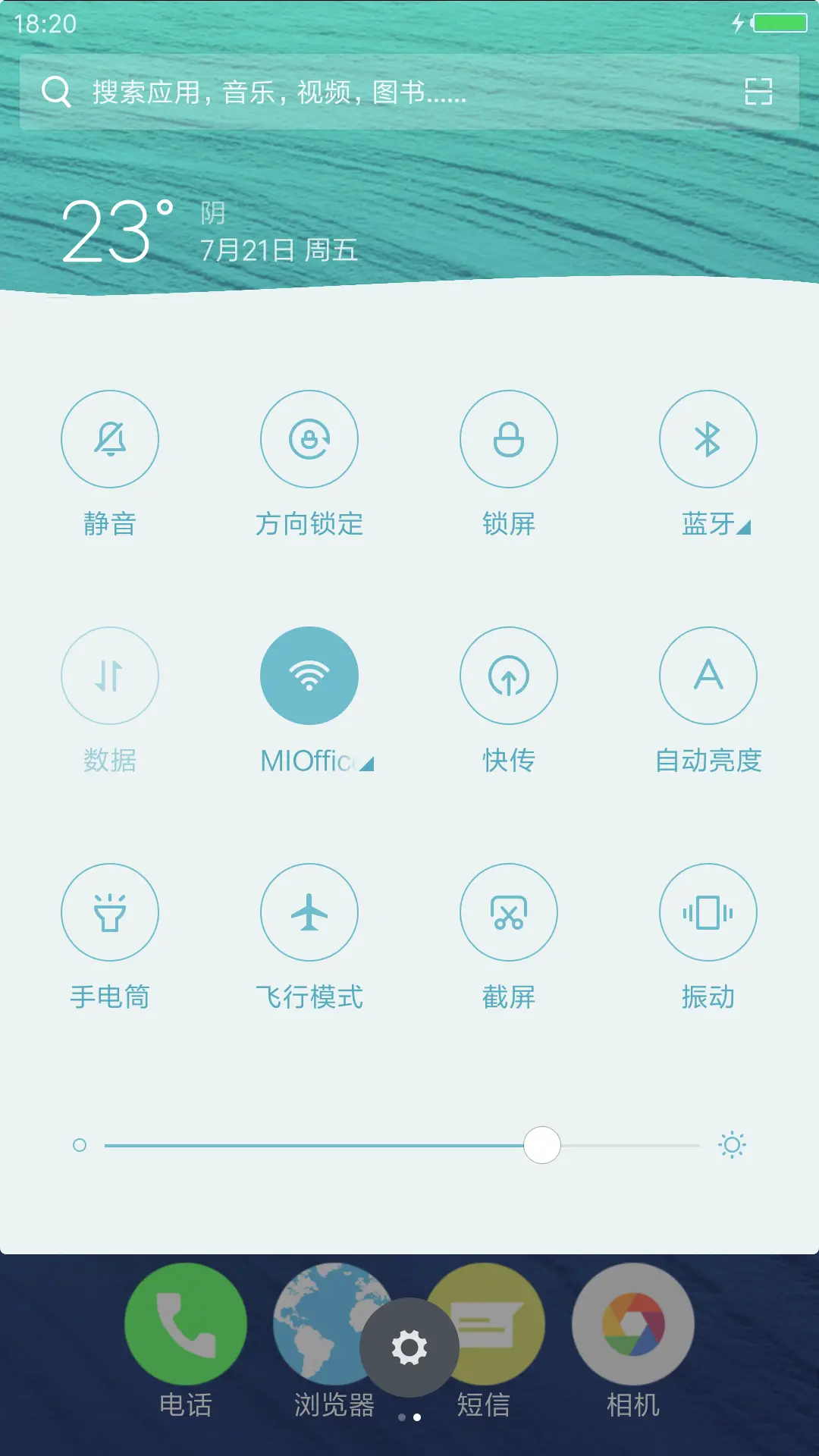Enable orientation lock (方向锁定)
This screenshot has height=1456, width=819.
pyautogui.click(x=309, y=439)
